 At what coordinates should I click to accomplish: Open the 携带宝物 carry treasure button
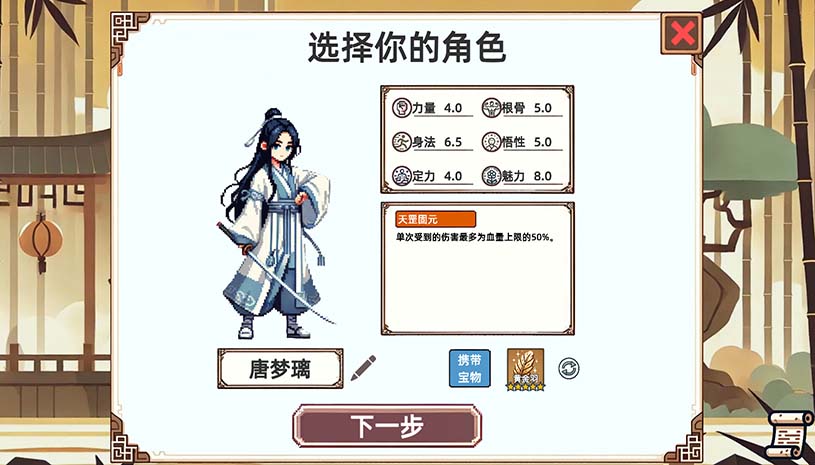pyautogui.click(x=469, y=368)
